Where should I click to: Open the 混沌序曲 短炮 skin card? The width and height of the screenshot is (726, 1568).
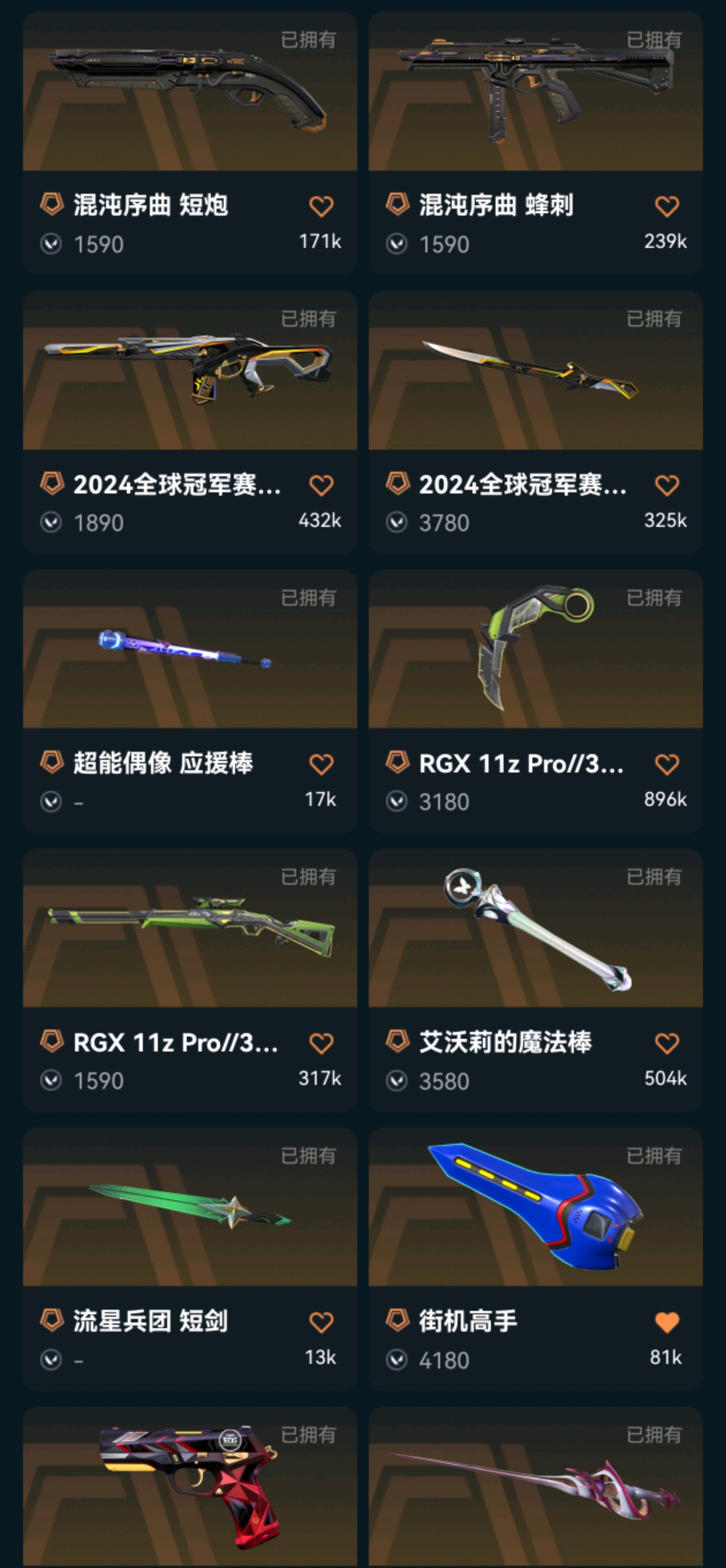pyautogui.click(x=190, y=143)
